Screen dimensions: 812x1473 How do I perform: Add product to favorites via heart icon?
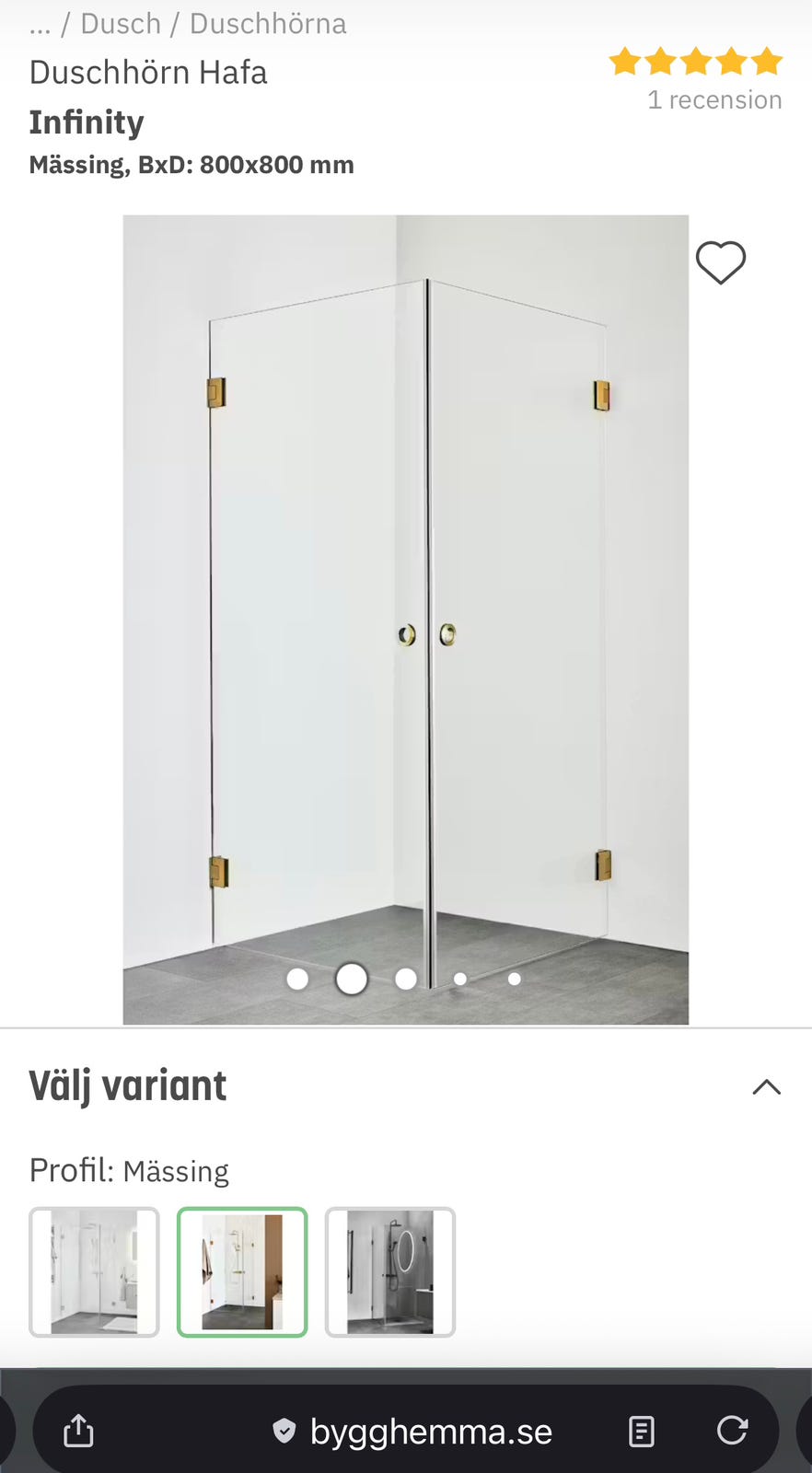tap(720, 262)
